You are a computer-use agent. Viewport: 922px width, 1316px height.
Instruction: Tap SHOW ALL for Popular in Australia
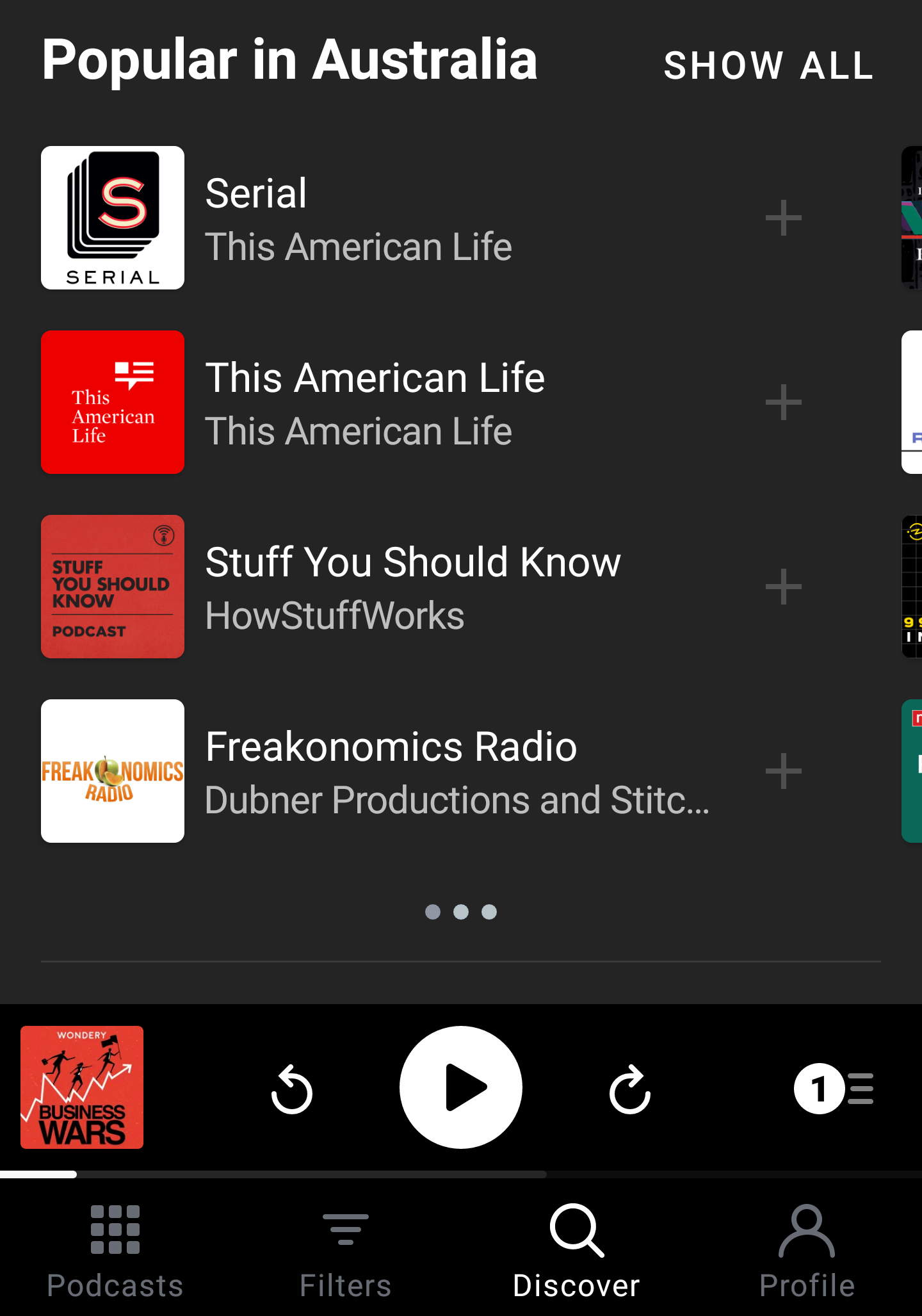[x=767, y=64]
